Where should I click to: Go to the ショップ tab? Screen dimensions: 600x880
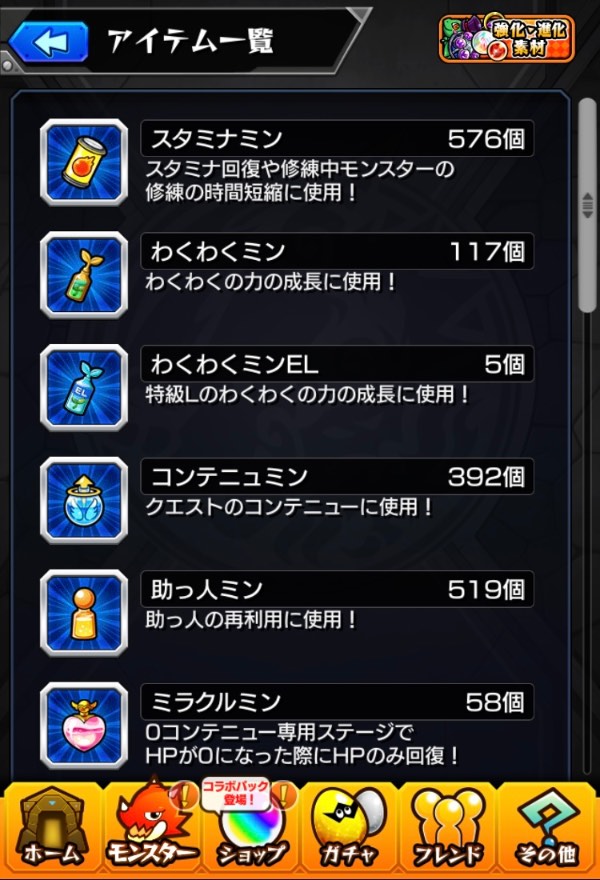click(250, 830)
